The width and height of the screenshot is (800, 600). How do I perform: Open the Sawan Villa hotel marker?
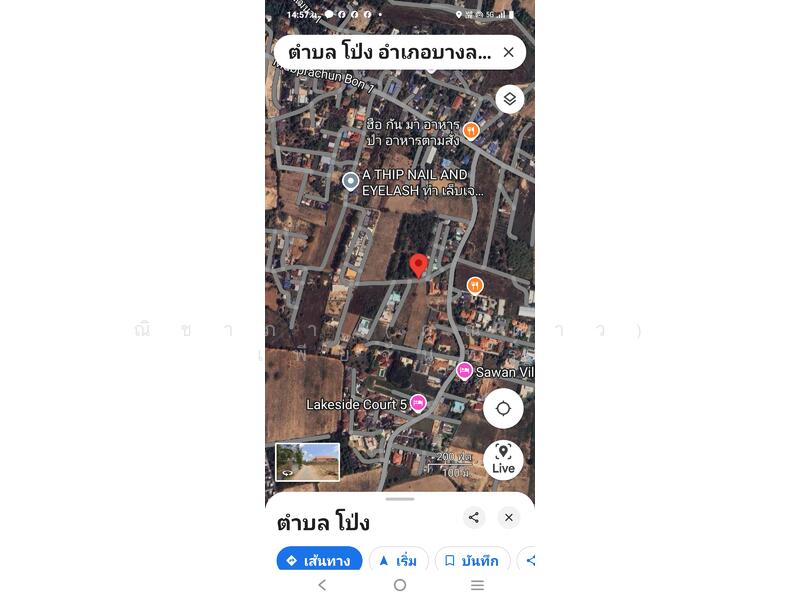[x=464, y=371]
